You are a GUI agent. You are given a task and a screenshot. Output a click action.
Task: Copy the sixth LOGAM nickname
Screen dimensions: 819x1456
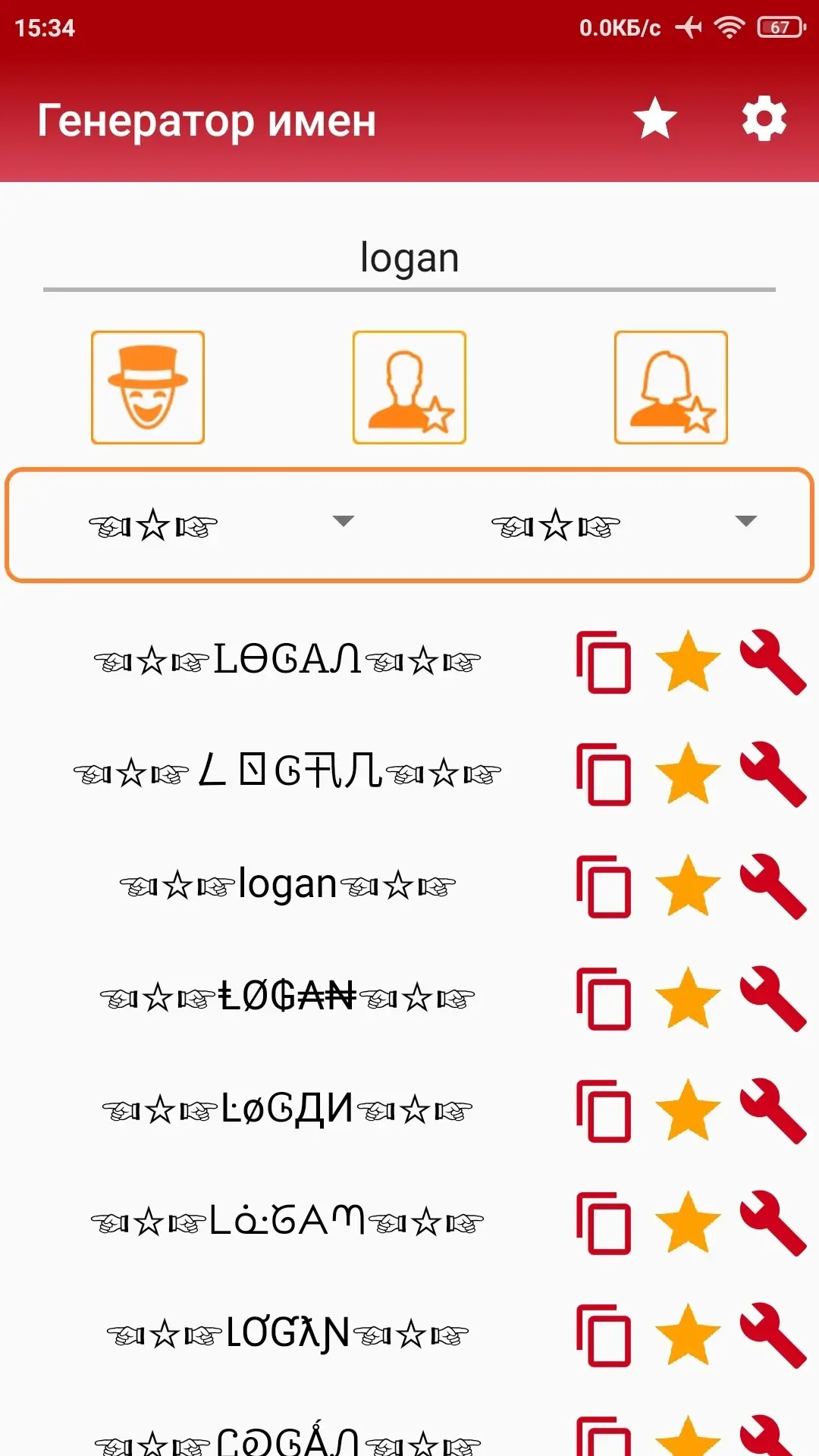(x=604, y=1223)
